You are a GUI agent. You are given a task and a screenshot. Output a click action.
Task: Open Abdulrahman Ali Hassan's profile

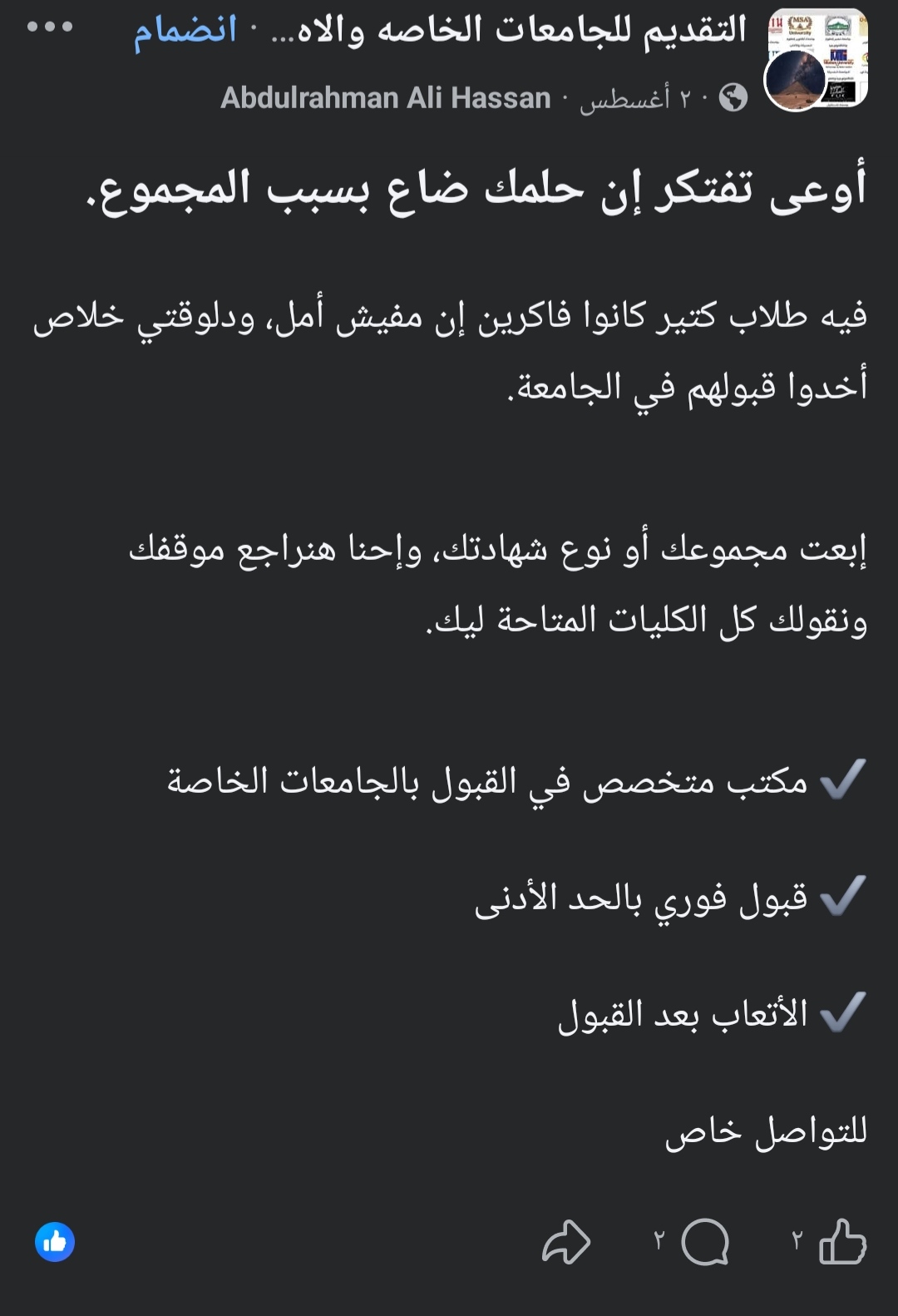pyautogui.click(x=385, y=98)
